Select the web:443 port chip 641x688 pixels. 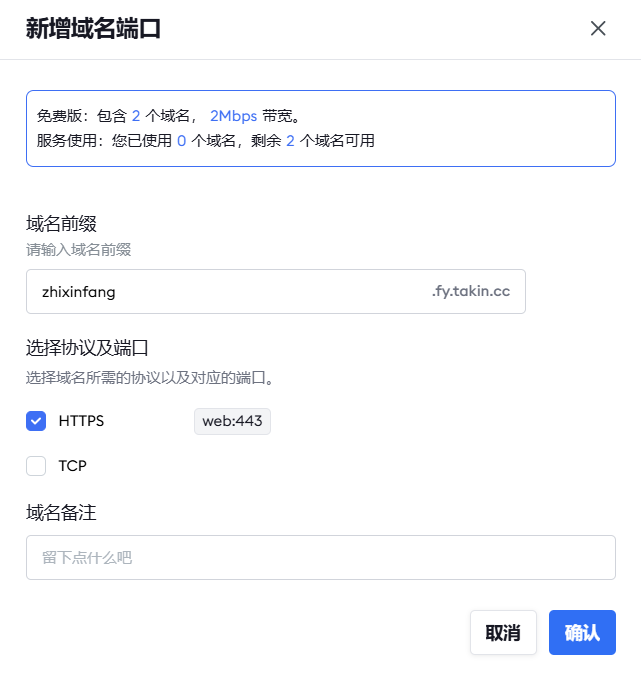232,421
